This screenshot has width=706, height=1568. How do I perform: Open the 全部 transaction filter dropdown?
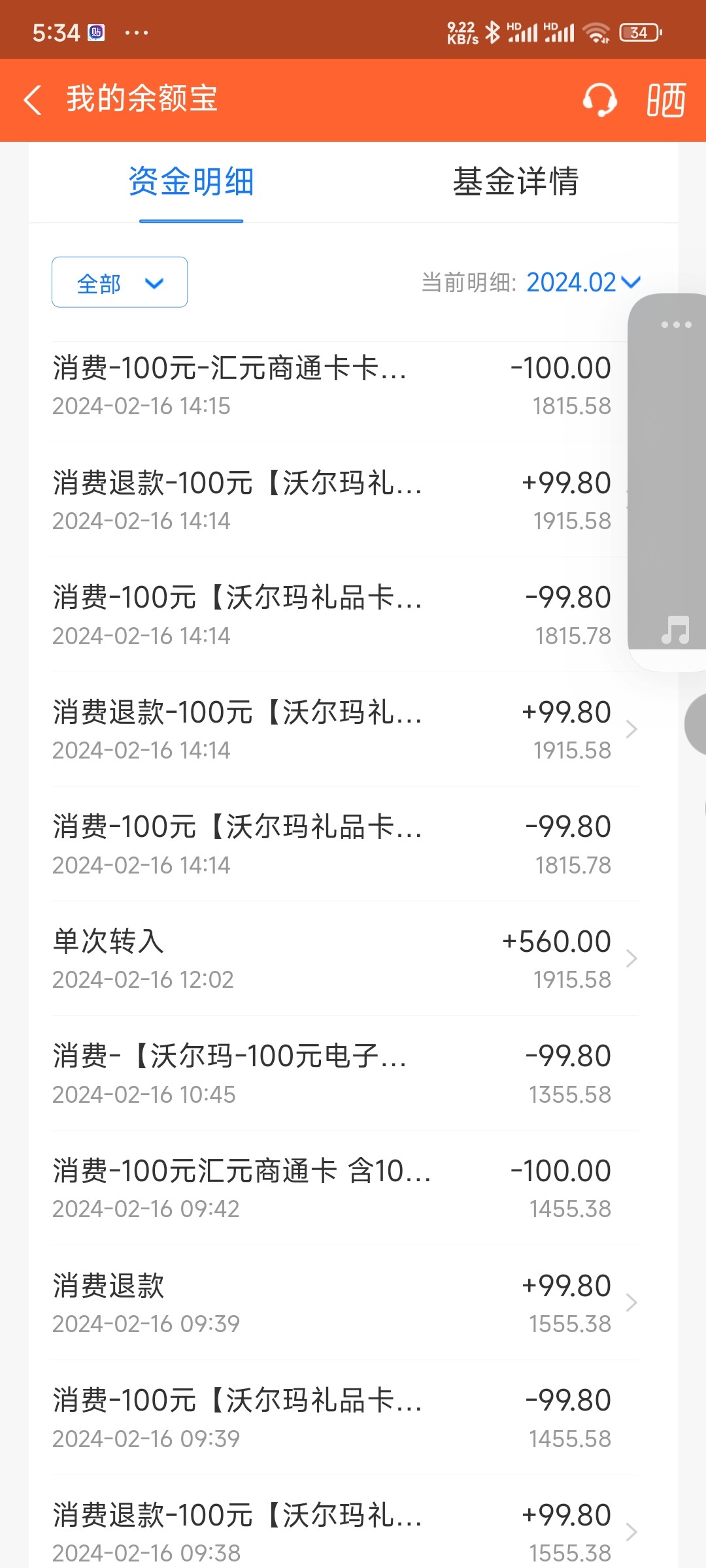pyautogui.click(x=118, y=282)
